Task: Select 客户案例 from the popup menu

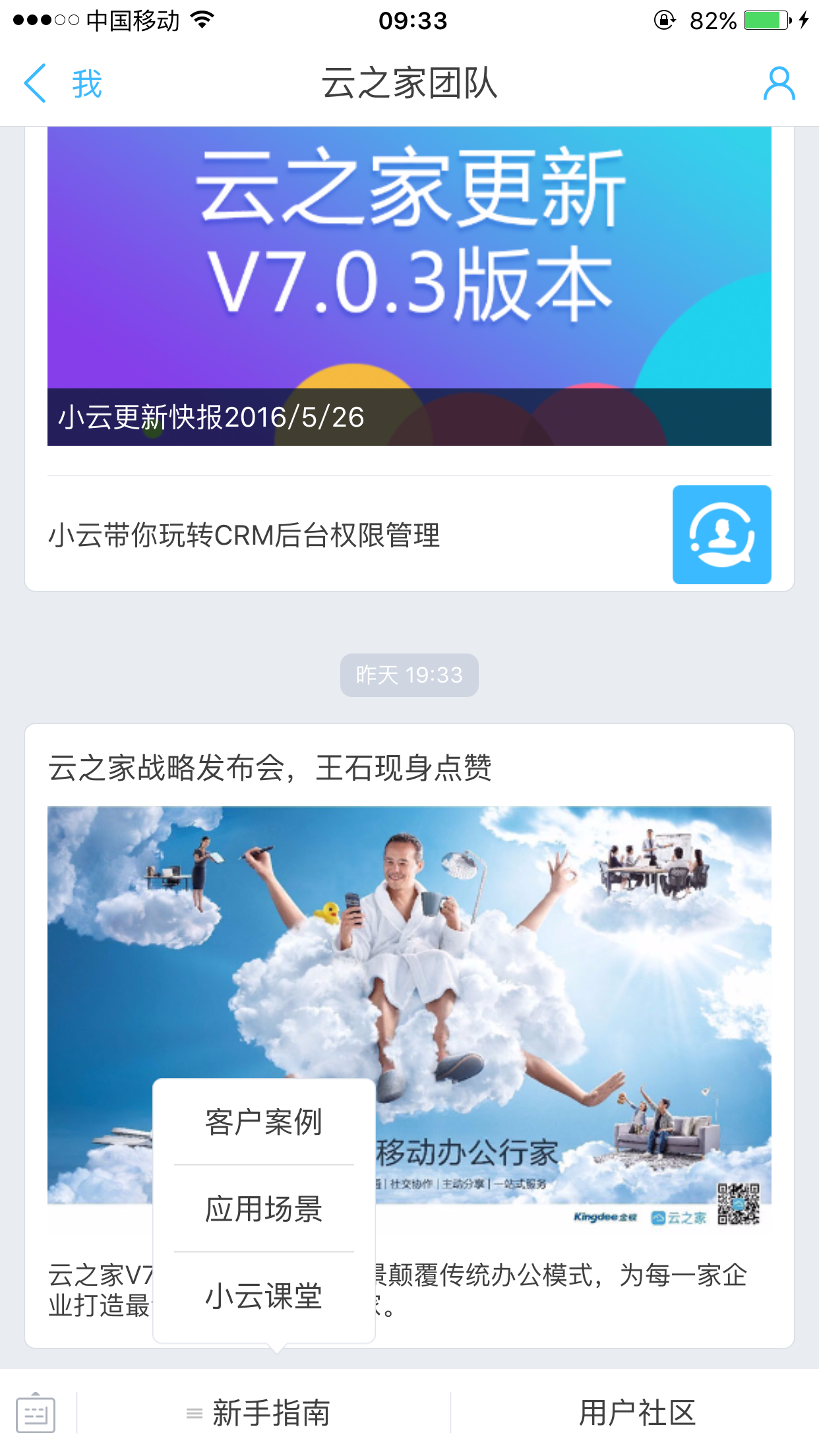Action: (264, 1122)
